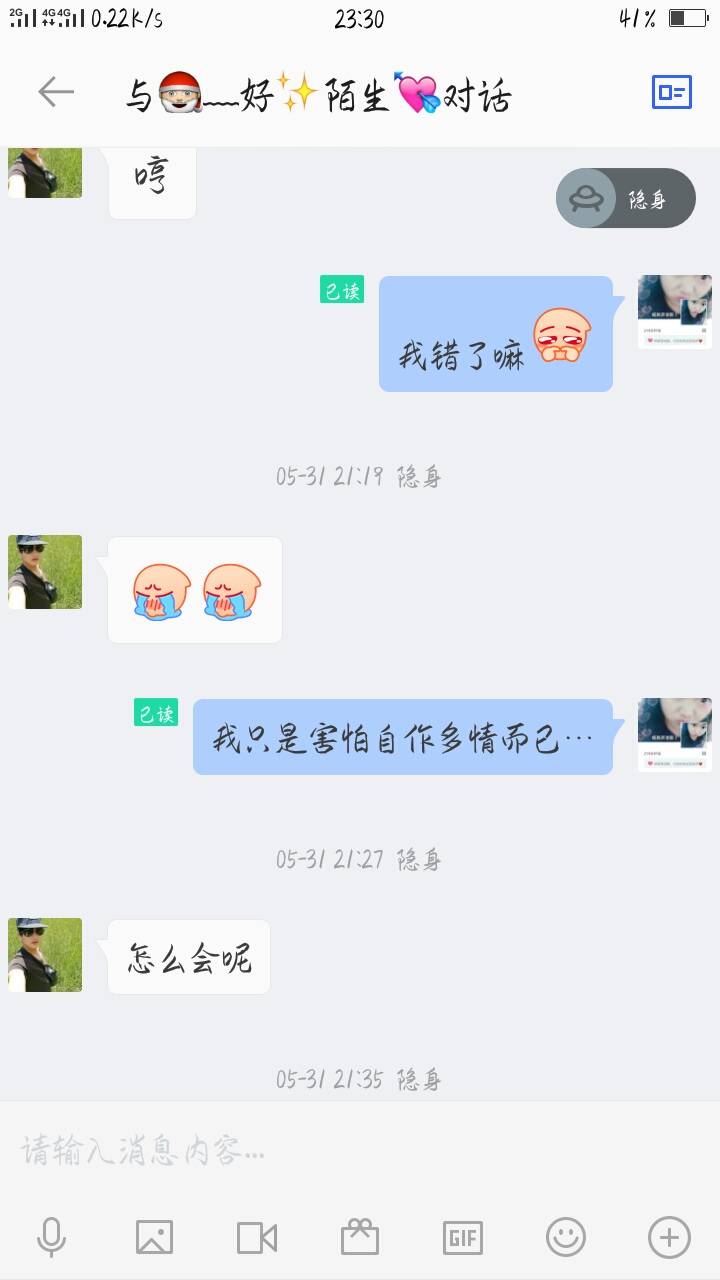This screenshot has width=720, height=1280.
Task: Open the avatar beside 怎么会呢 message
Action: [45, 955]
